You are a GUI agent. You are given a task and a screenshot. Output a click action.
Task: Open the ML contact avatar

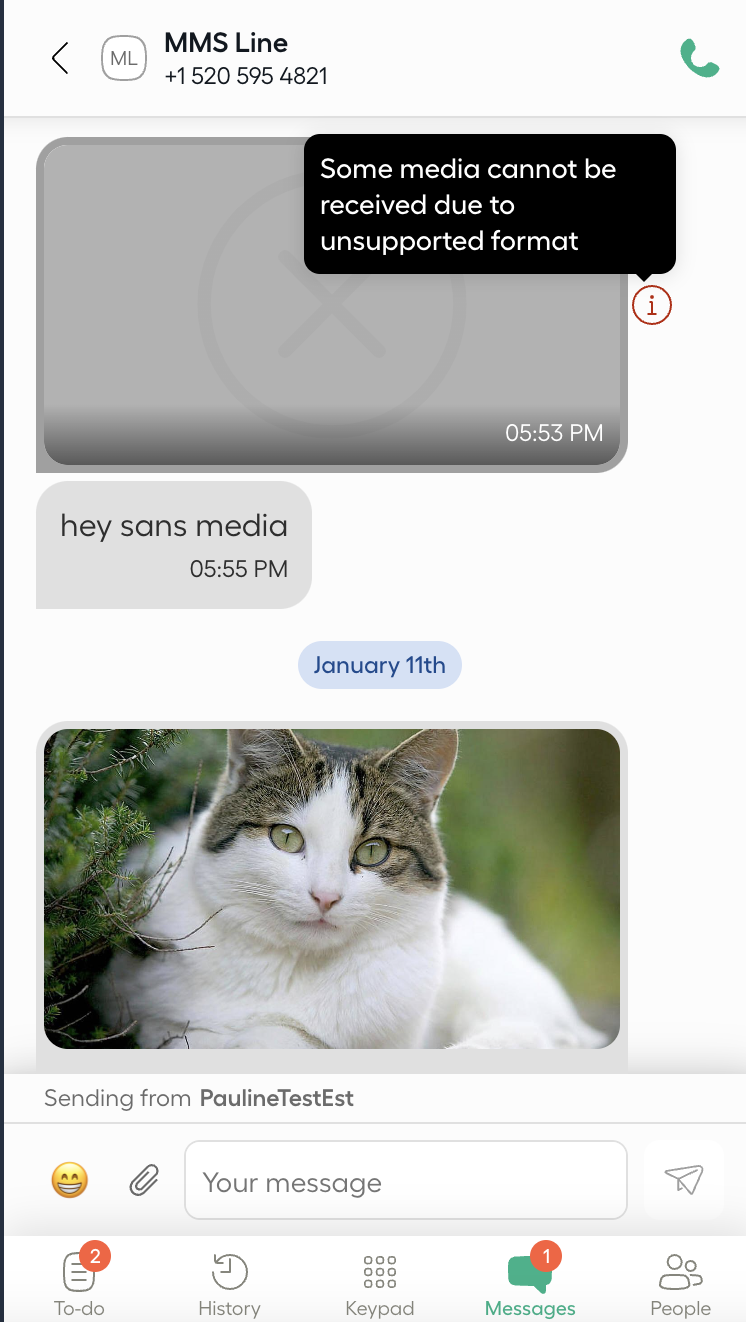tap(124, 59)
